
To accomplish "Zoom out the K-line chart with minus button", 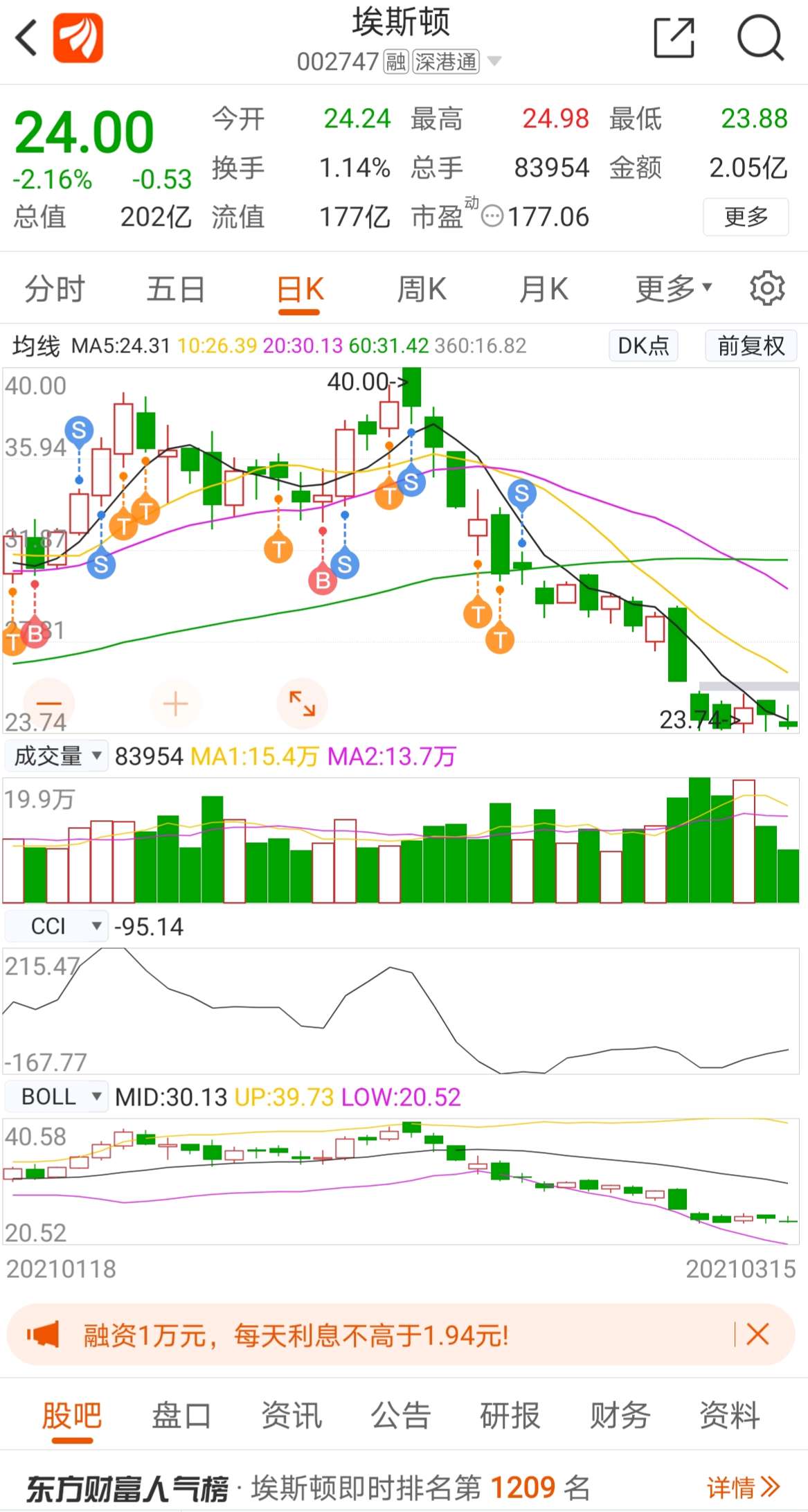I will [48, 704].
